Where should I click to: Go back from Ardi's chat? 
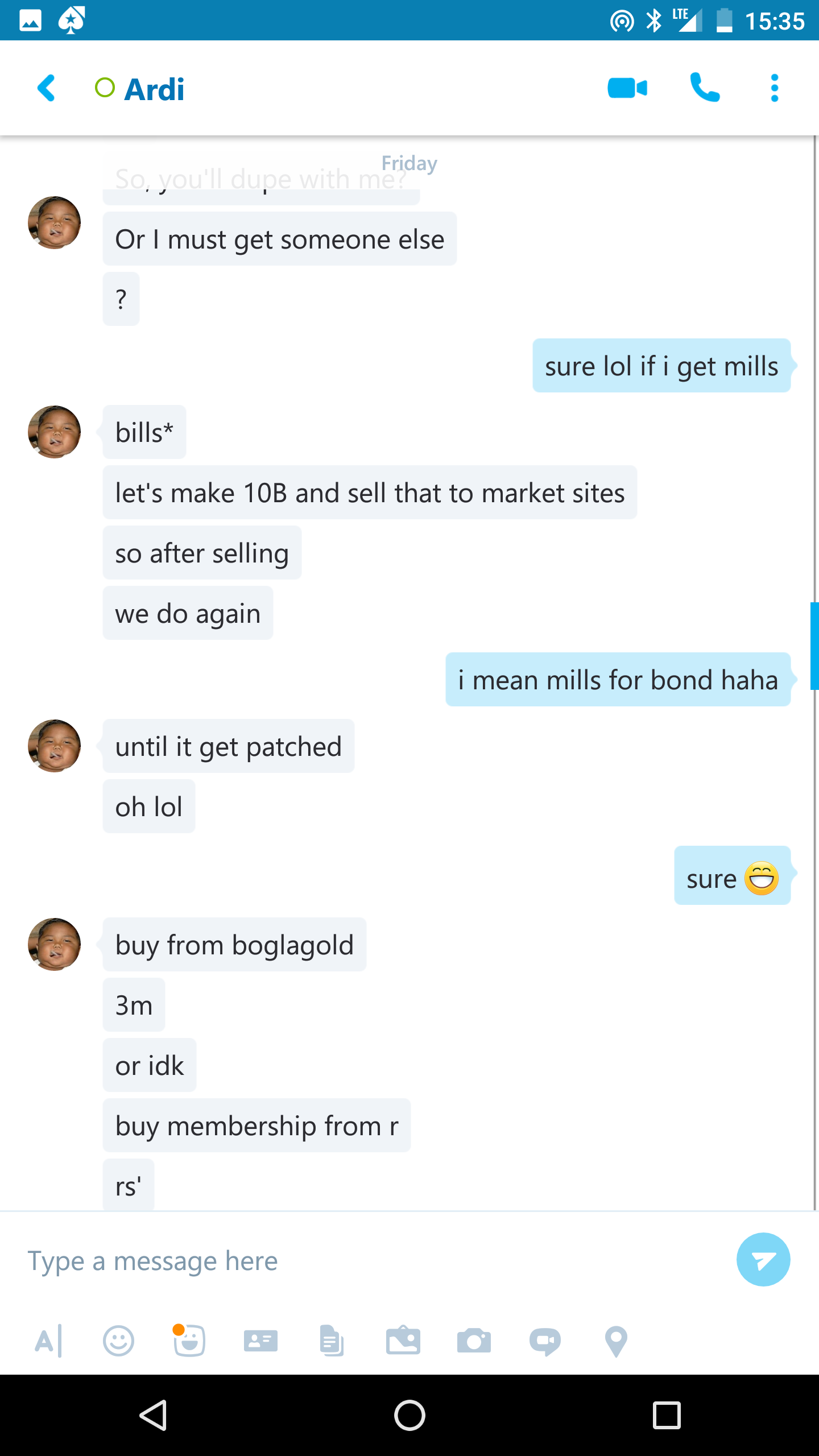point(47,88)
